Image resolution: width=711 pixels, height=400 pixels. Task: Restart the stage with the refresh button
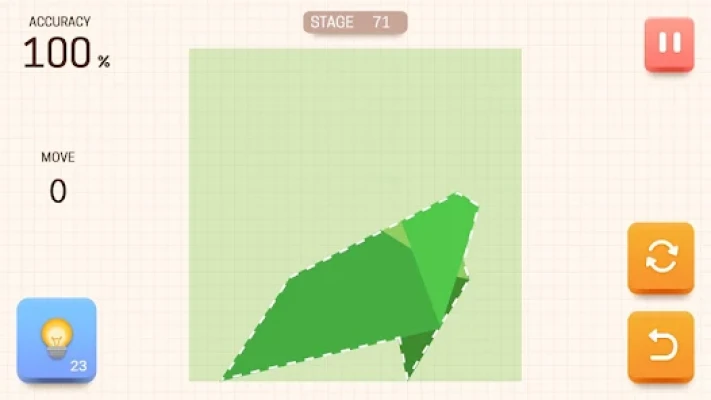tap(660, 257)
